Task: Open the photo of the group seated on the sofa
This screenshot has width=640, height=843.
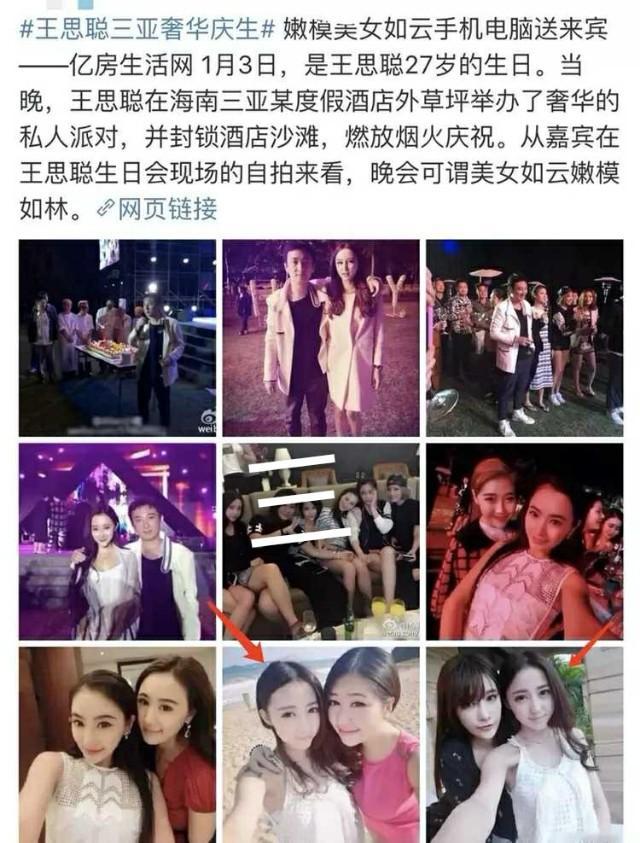Action: [320, 541]
